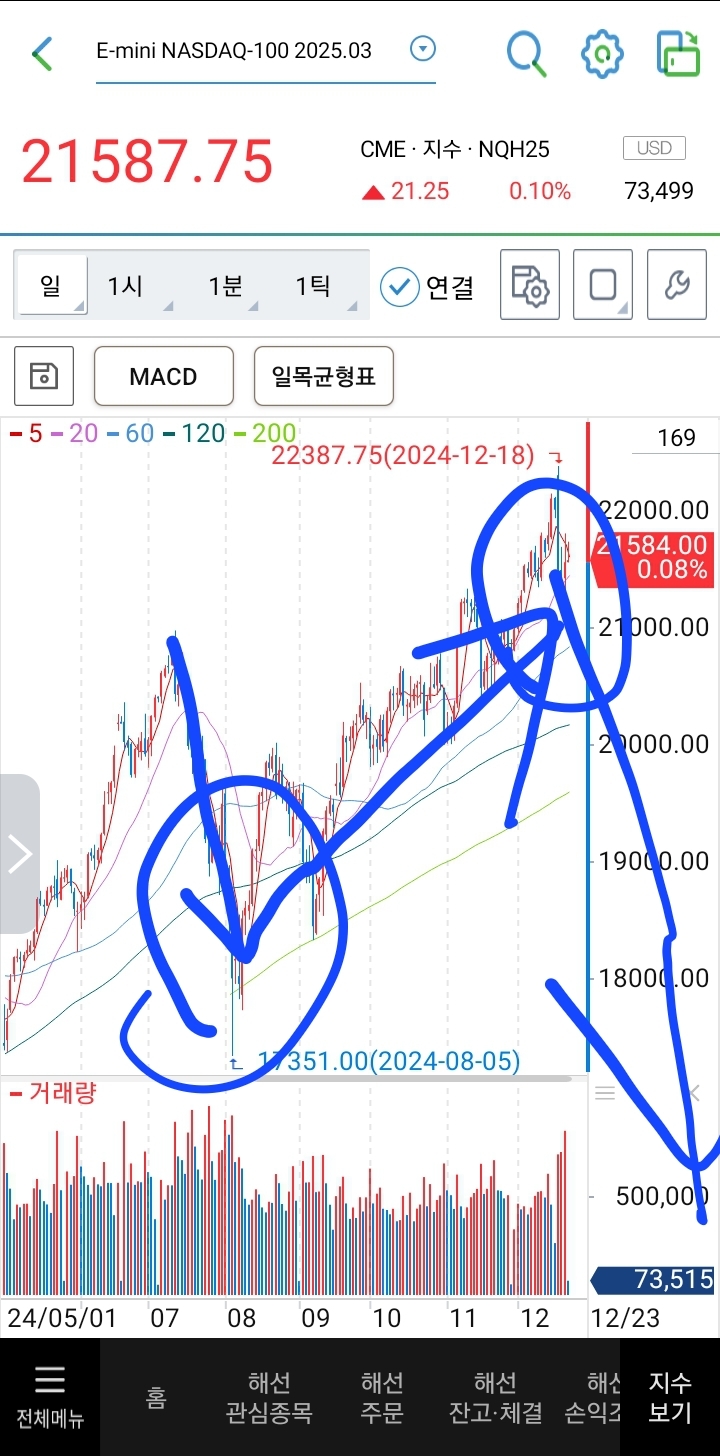Toggle the 연결 checkbox
The height and width of the screenshot is (1456, 720).
(400, 287)
